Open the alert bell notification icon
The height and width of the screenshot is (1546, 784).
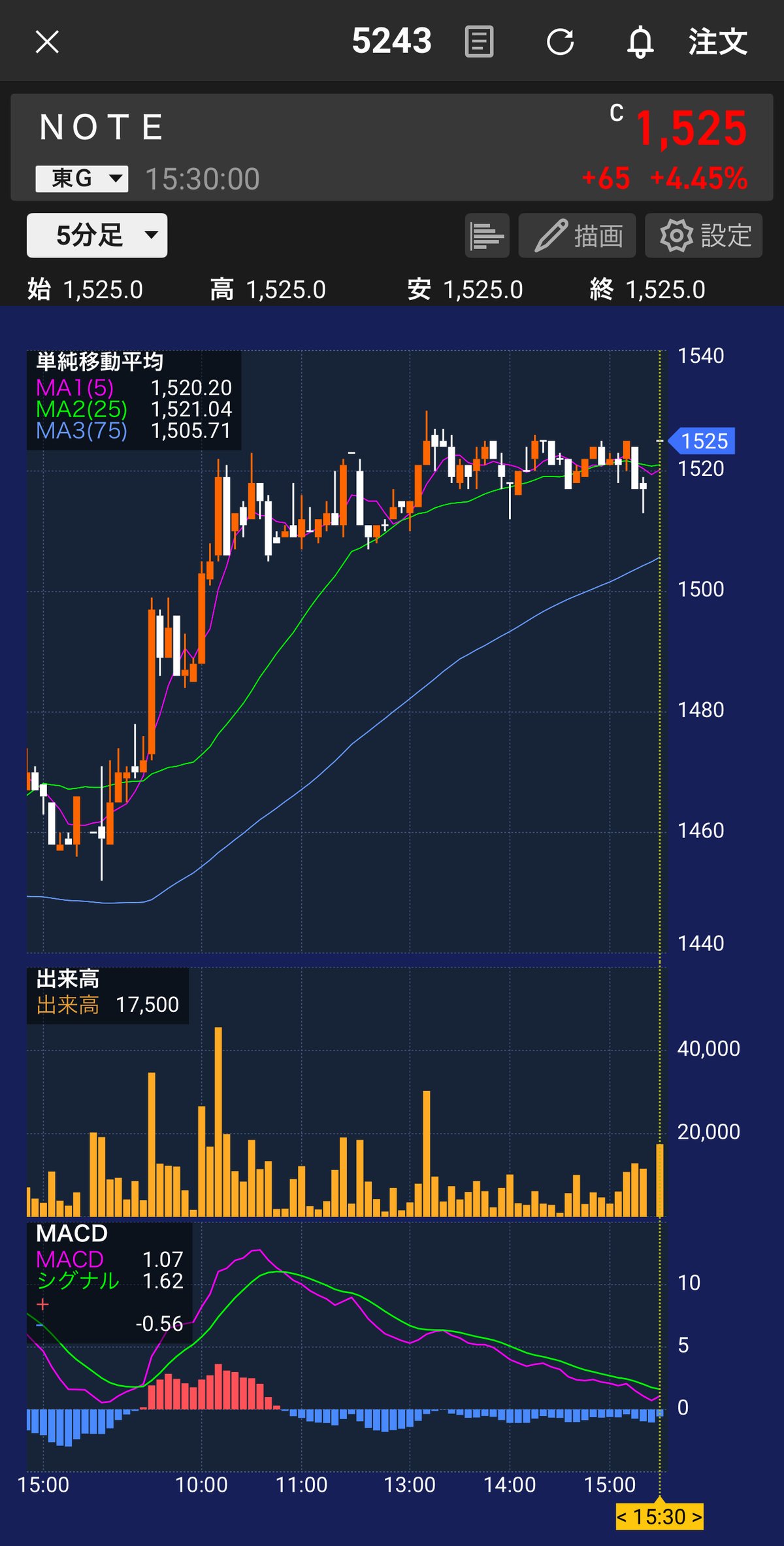641,43
